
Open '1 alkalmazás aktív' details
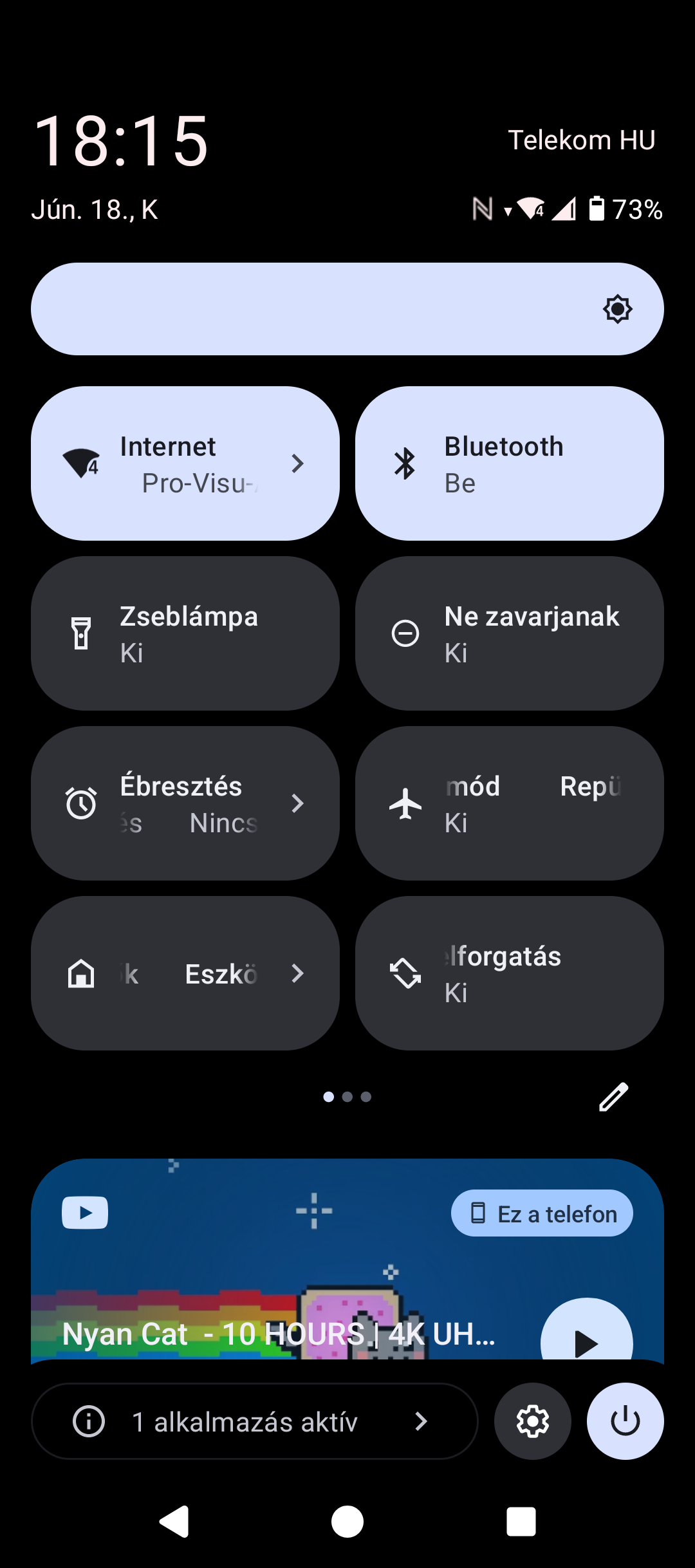click(255, 1421)
